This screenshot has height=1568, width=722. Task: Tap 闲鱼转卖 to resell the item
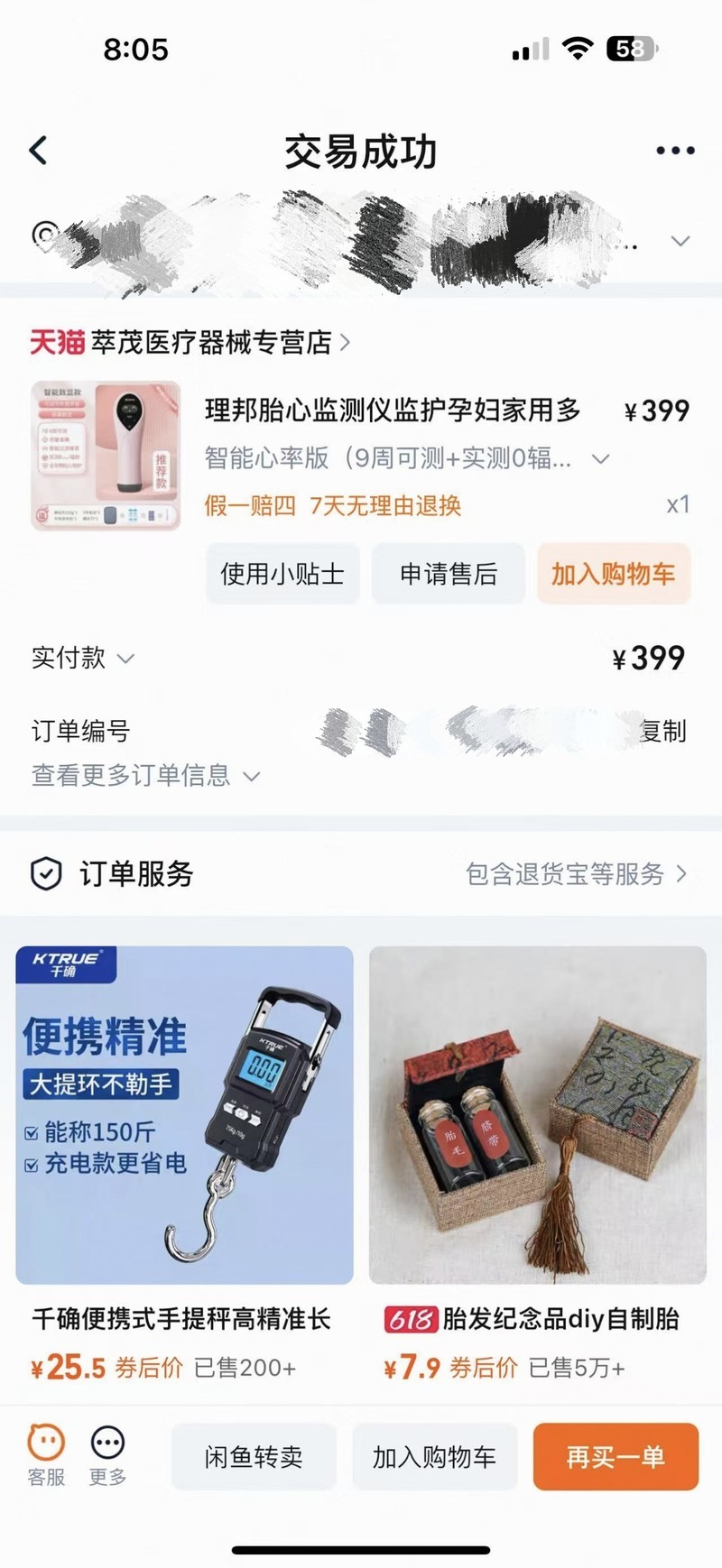254,1456
